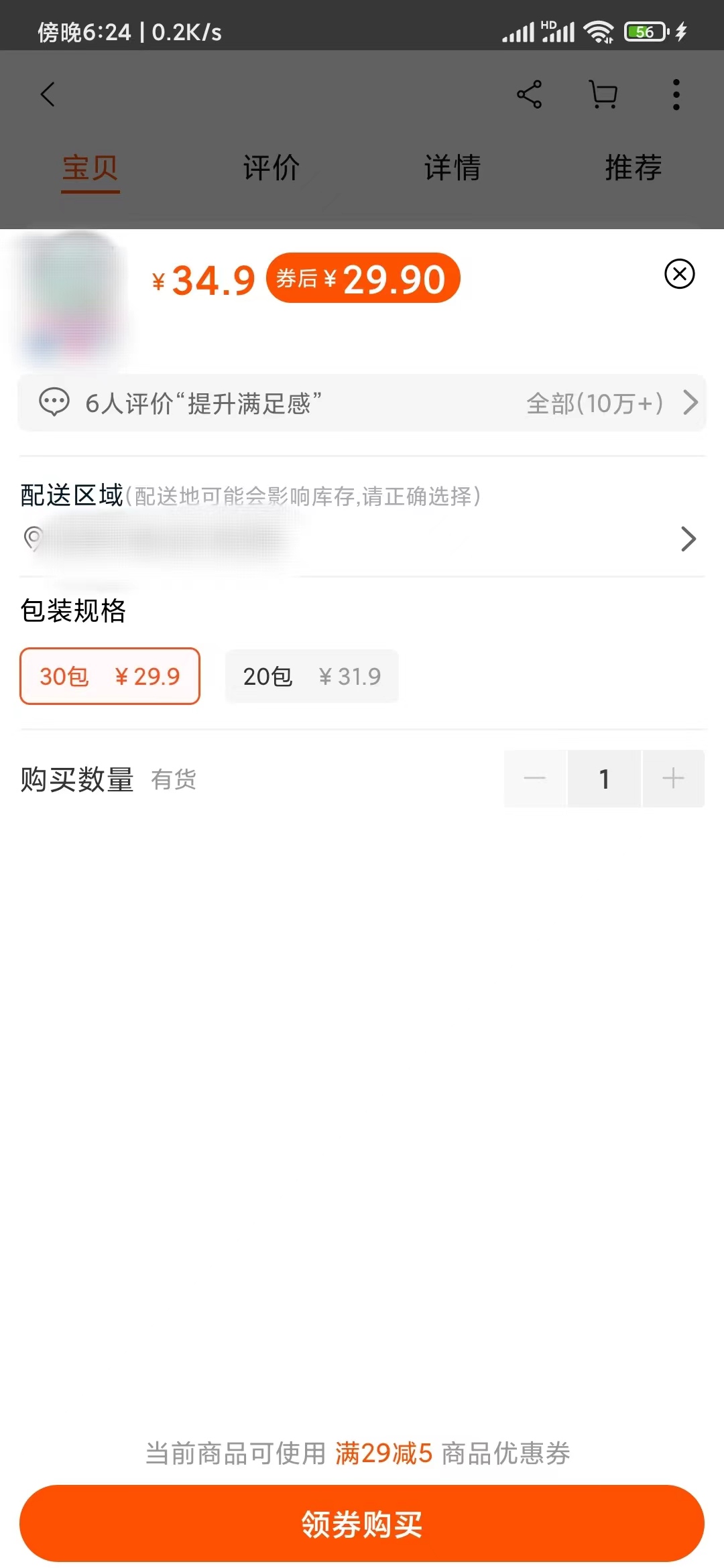This screenshot has height=1568, width=724.
Task: Open the more options (three dots) menu
Action: point(676,94)
